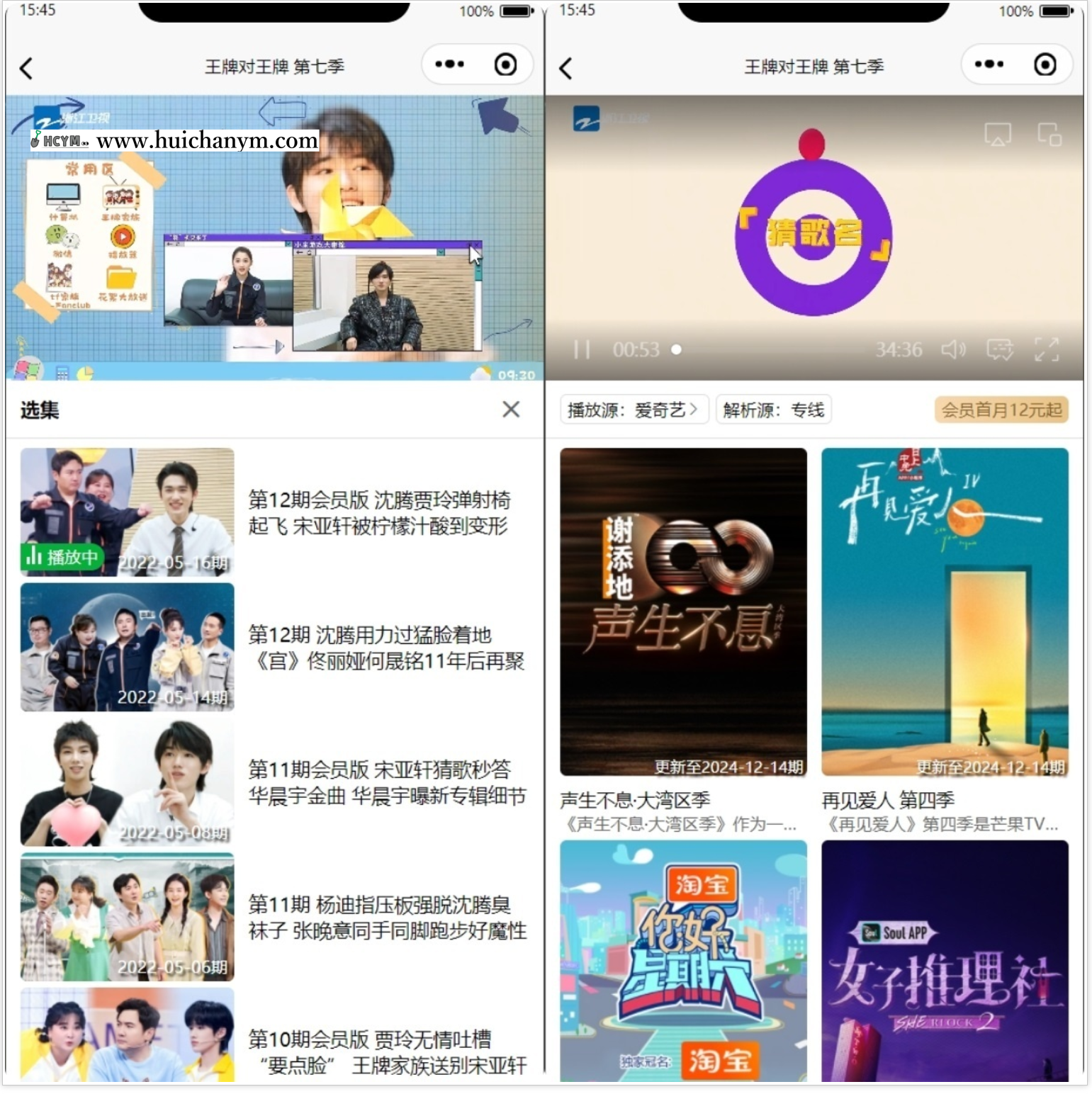
Task: Tap the back arrow above the 猜歌名 player
Action: 565,67
